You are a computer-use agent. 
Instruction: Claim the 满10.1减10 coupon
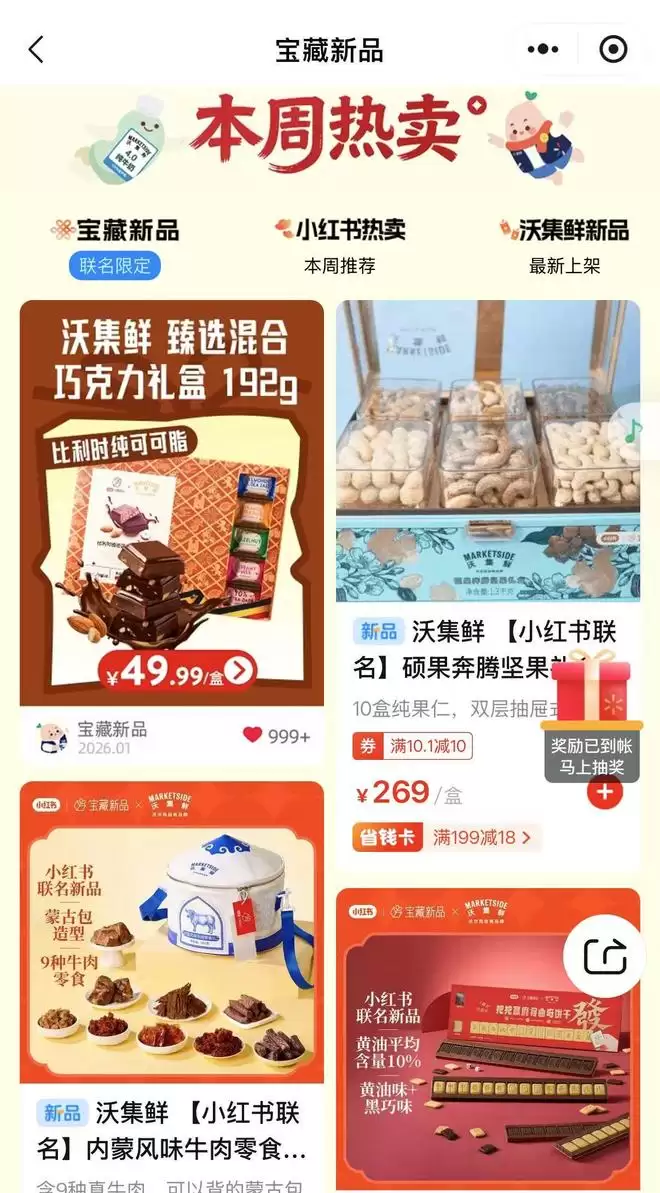point(412,746)
